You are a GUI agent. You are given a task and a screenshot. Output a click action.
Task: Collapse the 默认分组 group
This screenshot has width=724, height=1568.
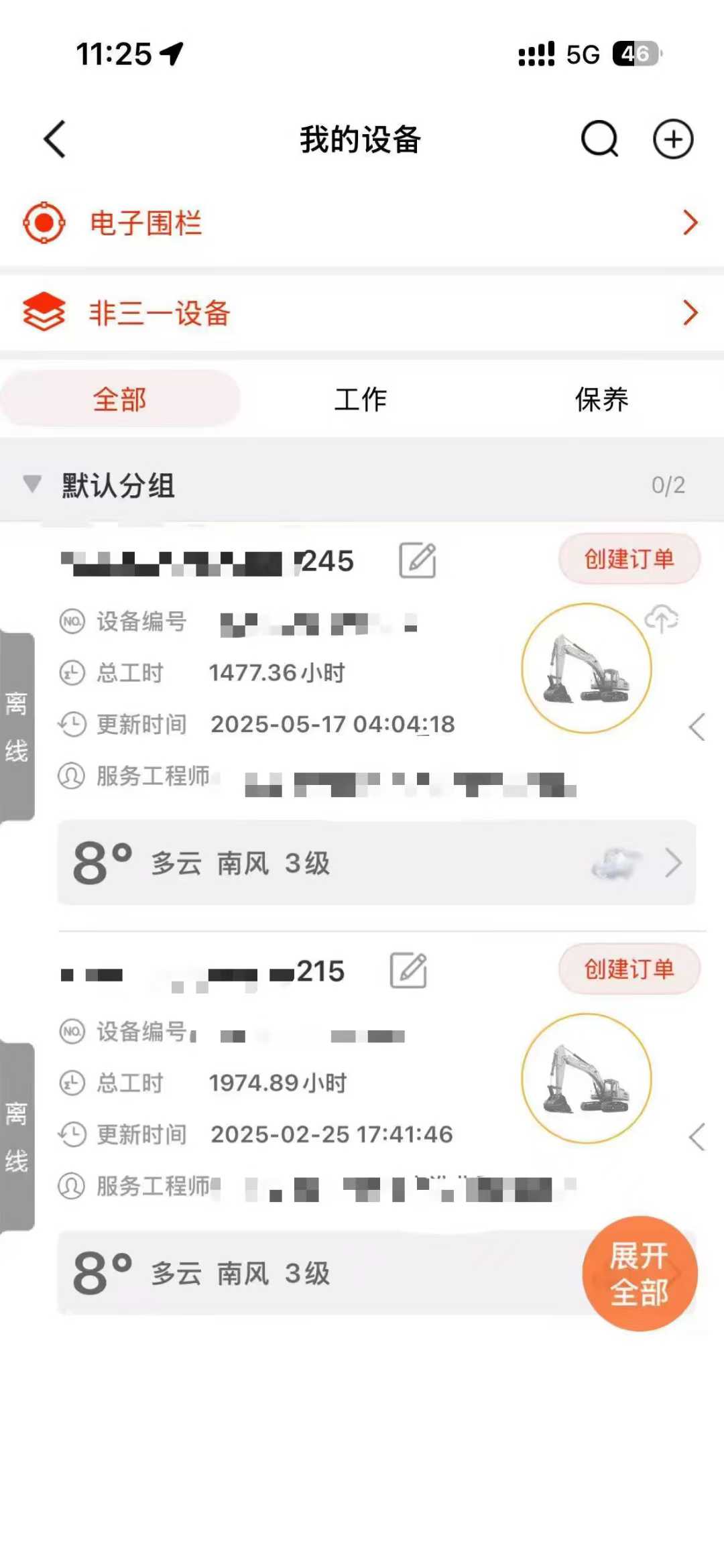pyautogui.click(x=32, y=485)
